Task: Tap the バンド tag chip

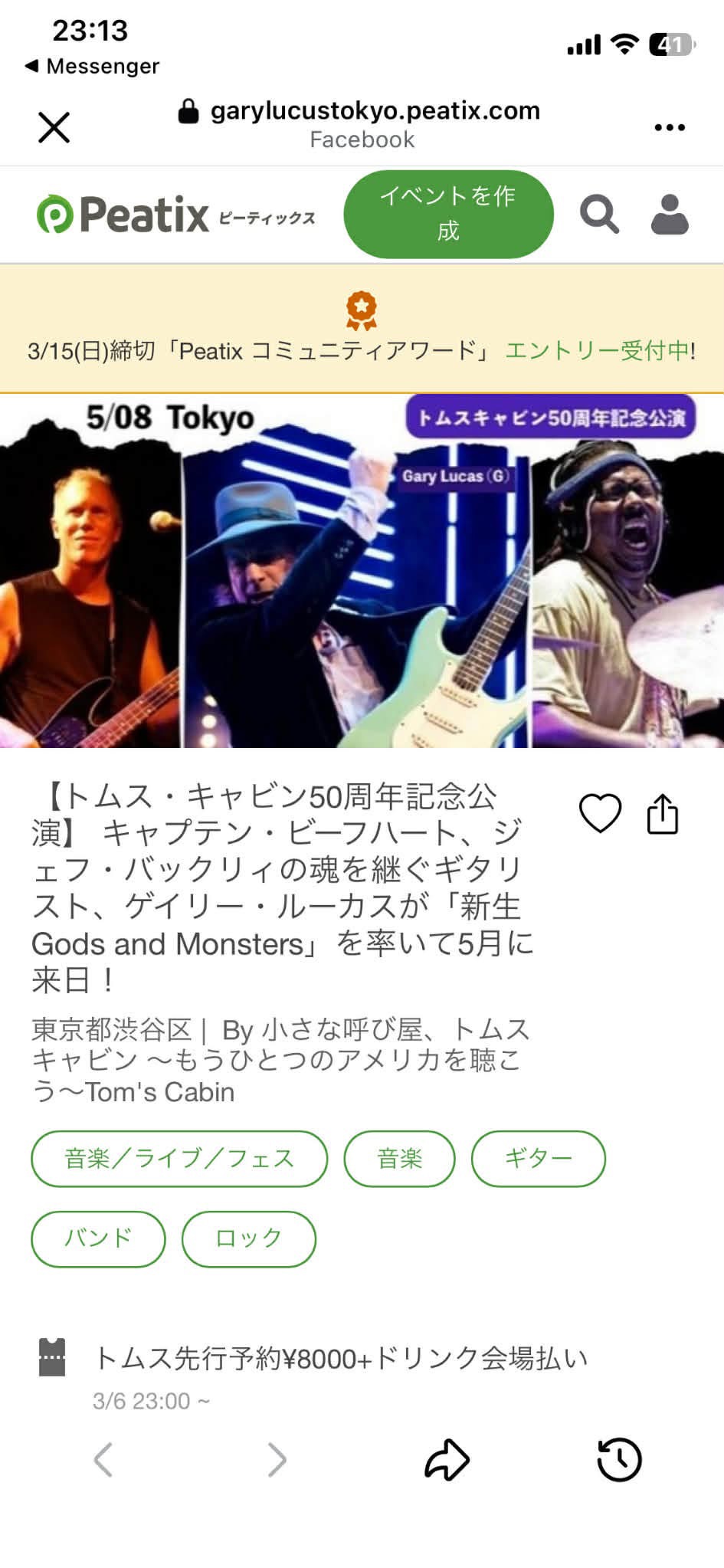Action: [x=98, y=1238]
